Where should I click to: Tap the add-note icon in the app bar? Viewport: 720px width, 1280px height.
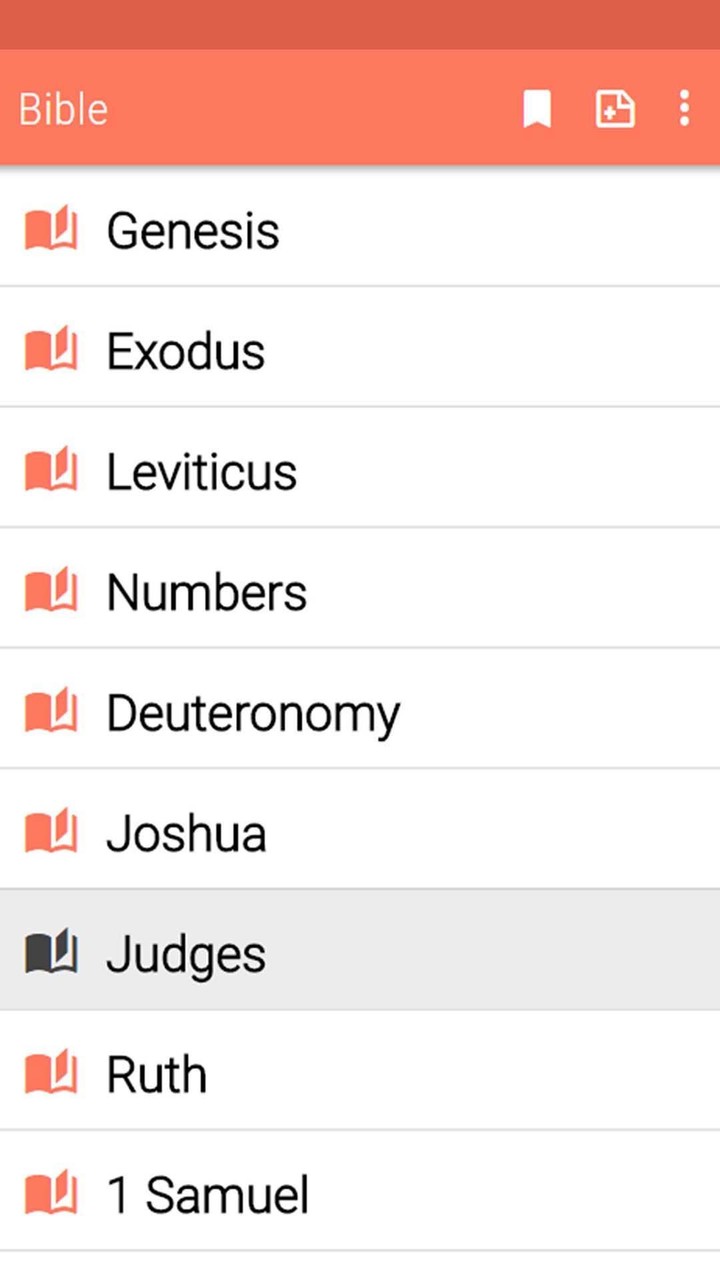coord(614,109)
